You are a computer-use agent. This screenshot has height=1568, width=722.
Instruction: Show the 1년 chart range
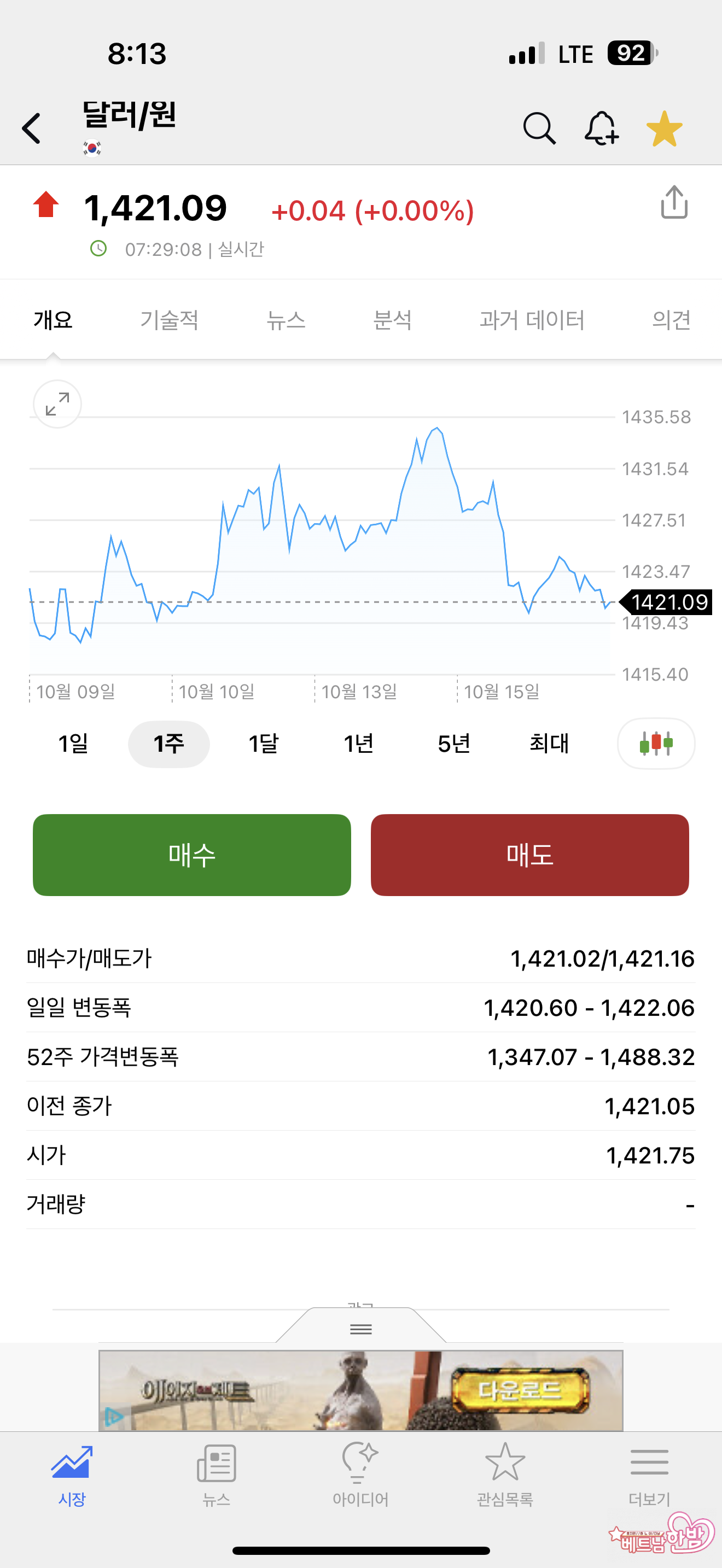tap(359, 743)
